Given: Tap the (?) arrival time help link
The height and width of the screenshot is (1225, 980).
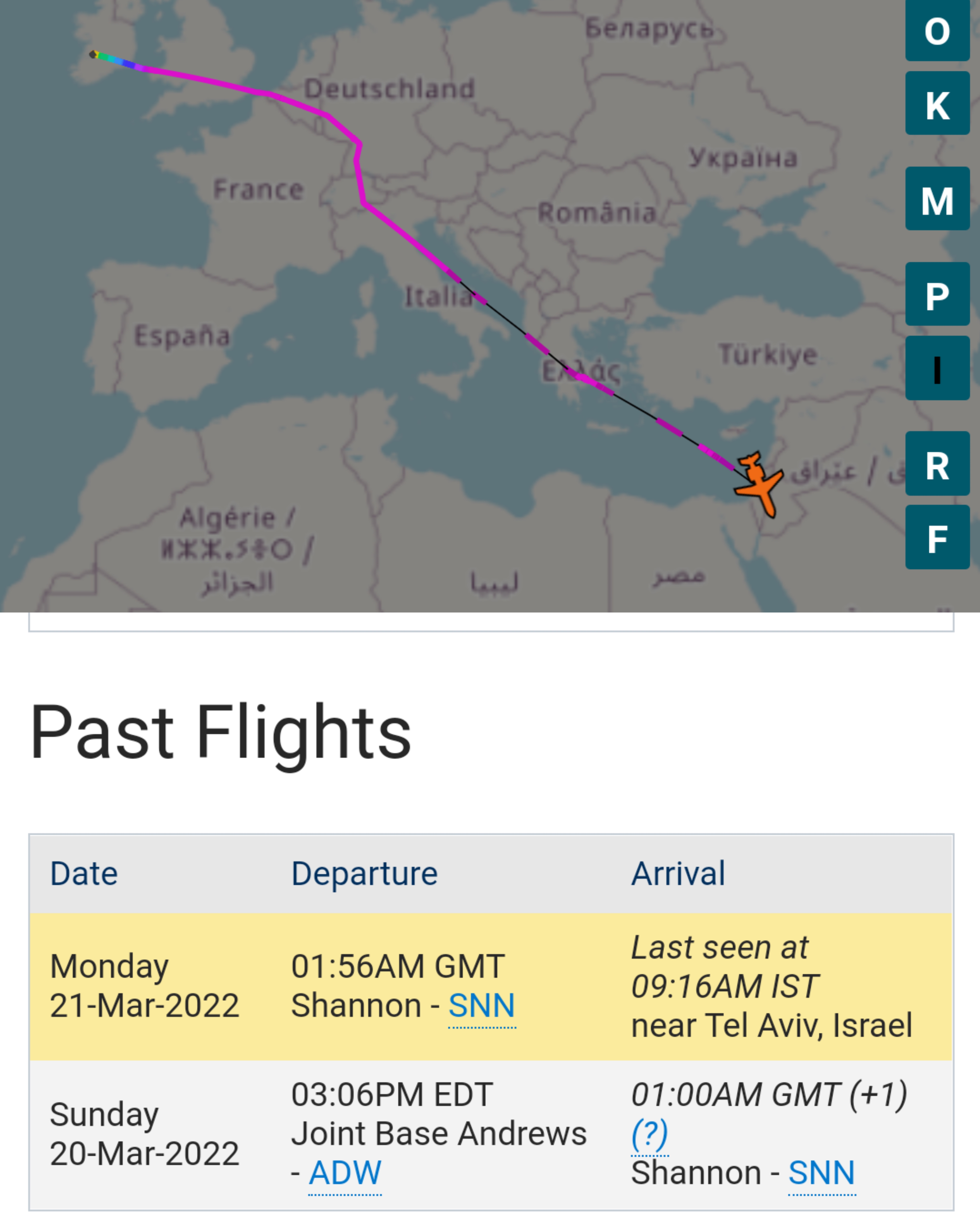Looking at the screenshot, I should coord(649,1134).
